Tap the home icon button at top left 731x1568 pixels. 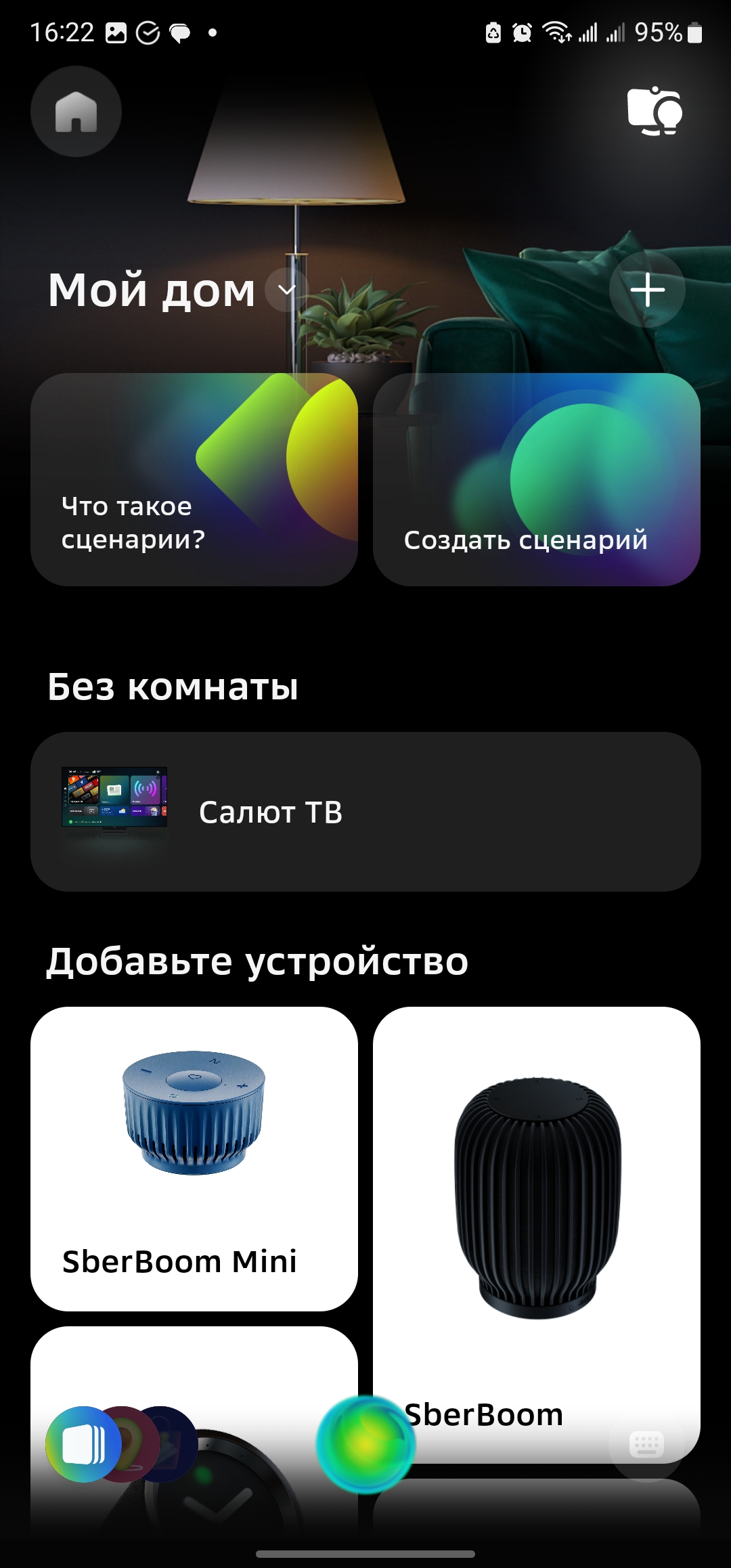(x=76, y=111)
